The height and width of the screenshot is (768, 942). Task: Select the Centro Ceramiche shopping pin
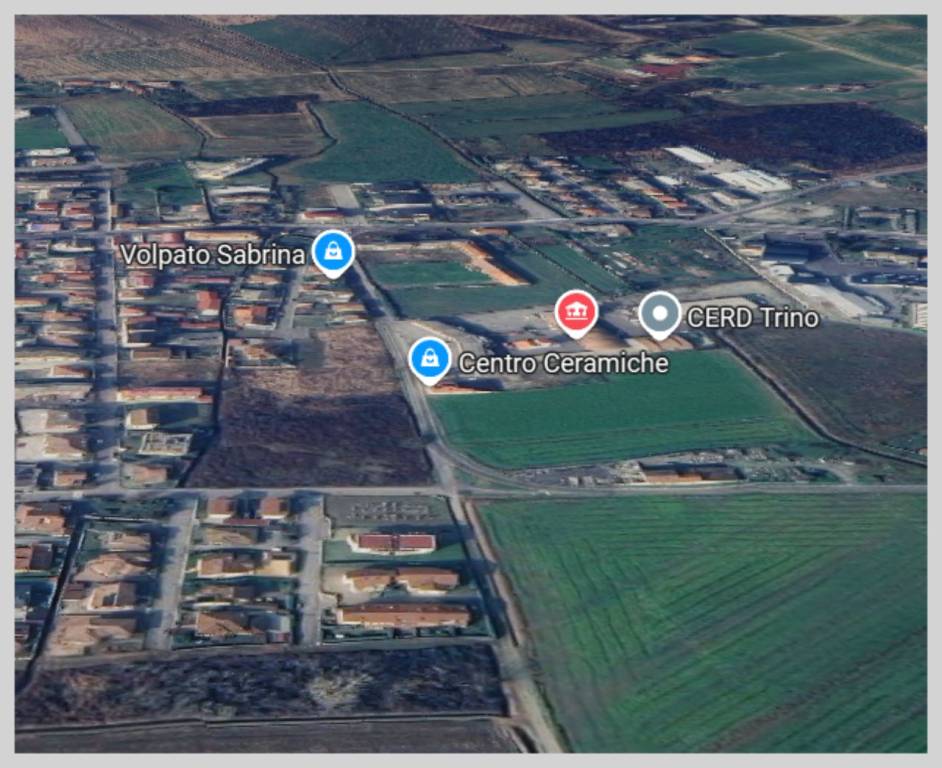click(x=429, y=358)
